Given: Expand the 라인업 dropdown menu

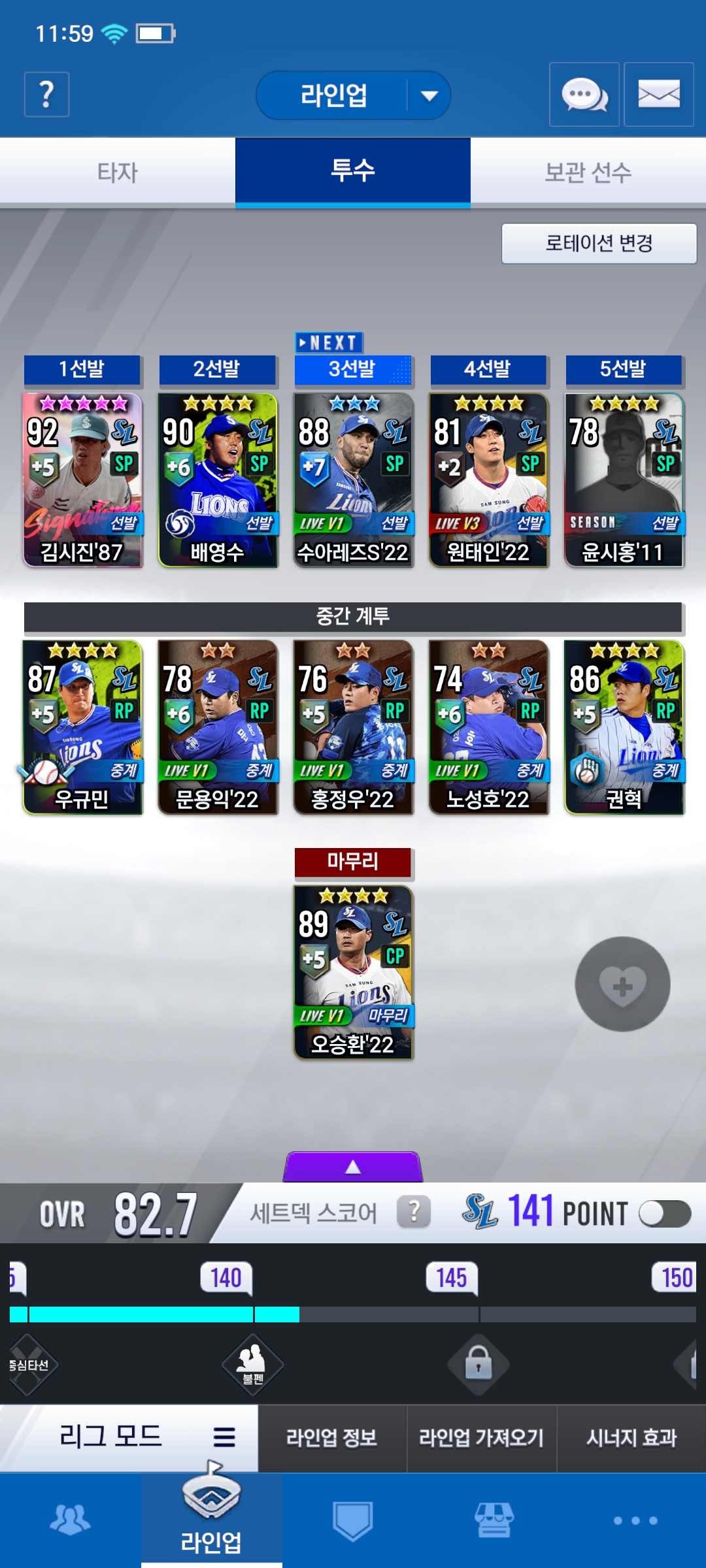Looking at the screenshot, I should [x=428, y=96].
